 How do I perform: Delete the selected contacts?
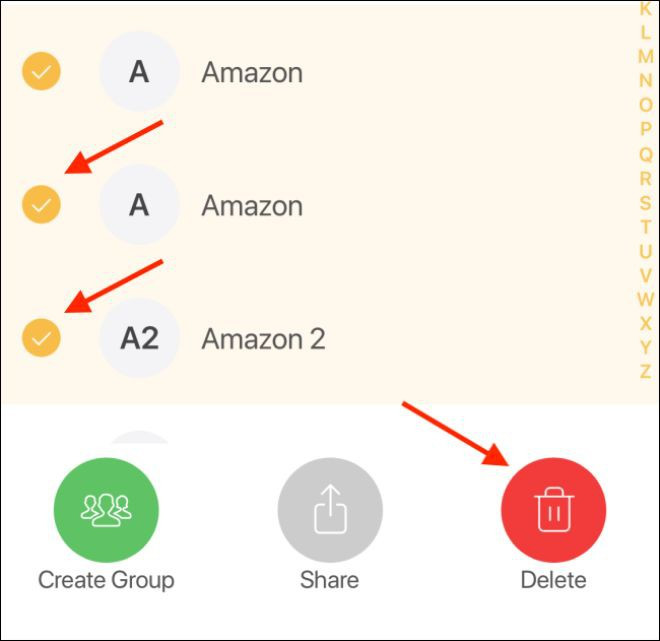[x=553, y=511]
